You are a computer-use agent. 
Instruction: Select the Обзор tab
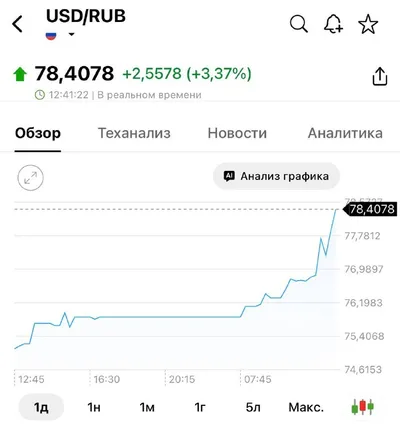coord(38,133)
